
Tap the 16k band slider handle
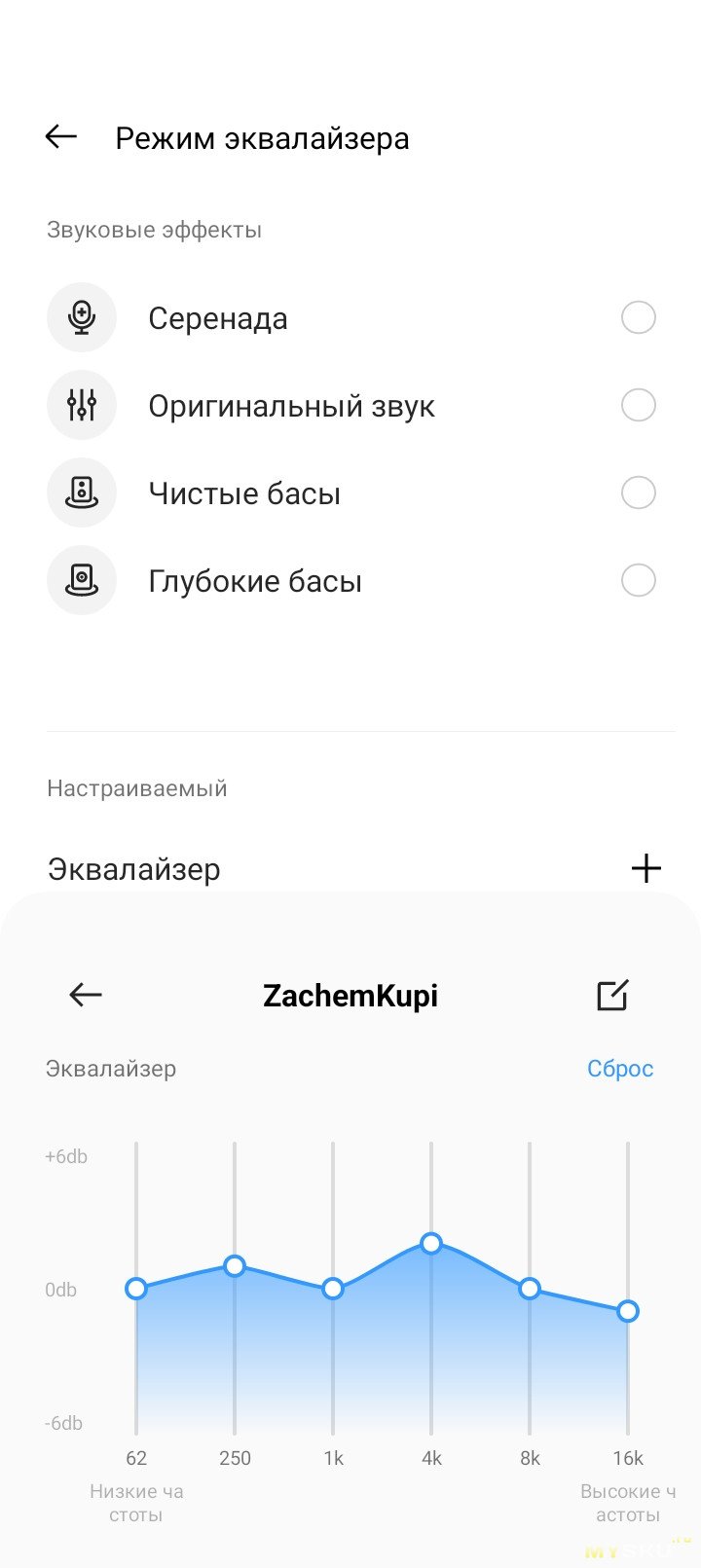tap(628, 1311)
